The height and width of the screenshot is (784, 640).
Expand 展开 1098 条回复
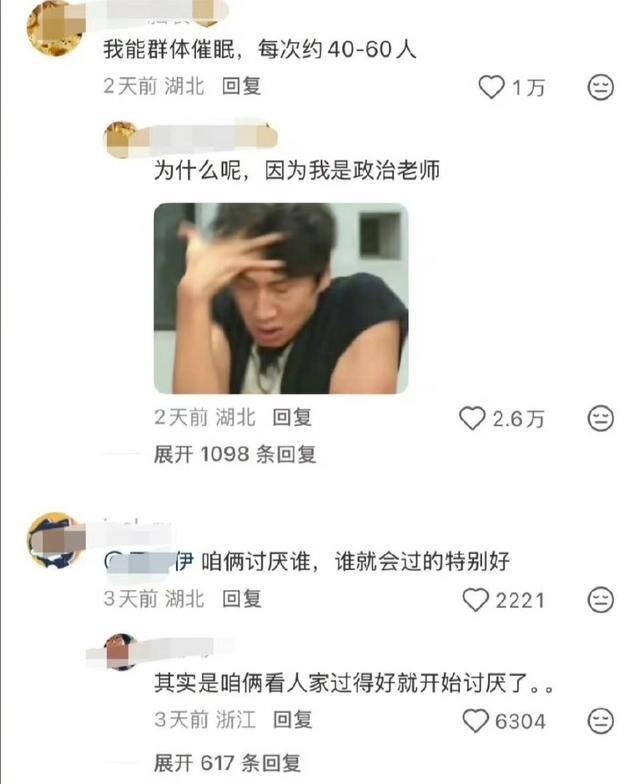pyautogui.click(x=234, y=454)
